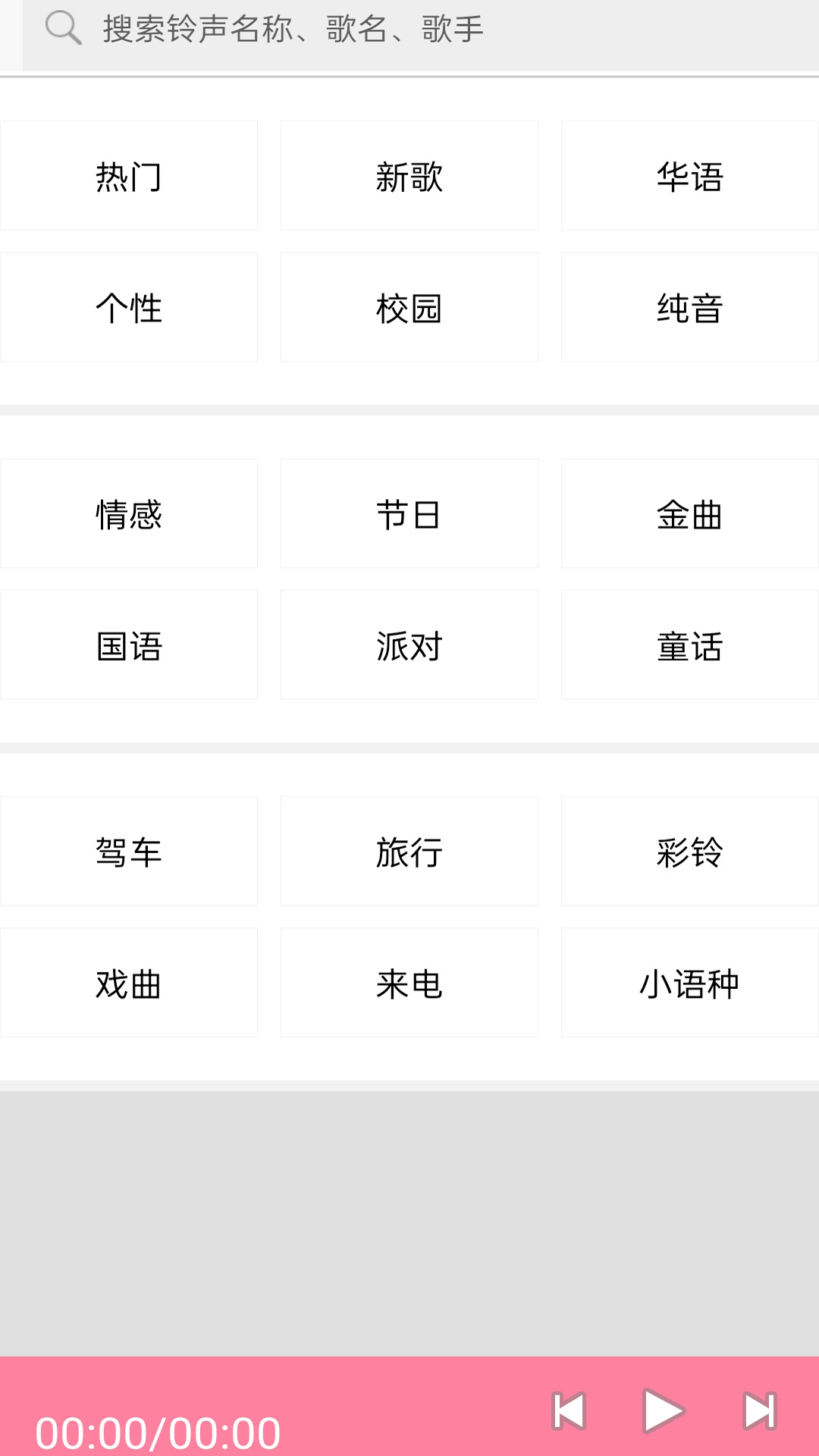Select the 纯音 category
This screenshot has height=1456, width=819.
tap(689, 307)
